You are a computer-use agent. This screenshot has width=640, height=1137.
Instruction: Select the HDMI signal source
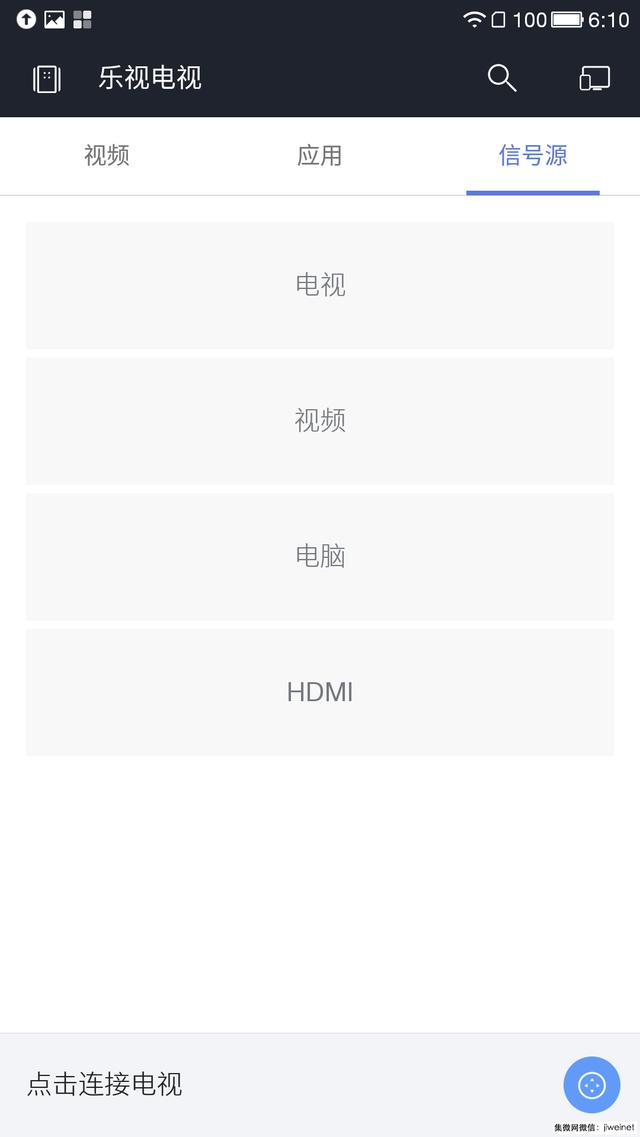320,692
